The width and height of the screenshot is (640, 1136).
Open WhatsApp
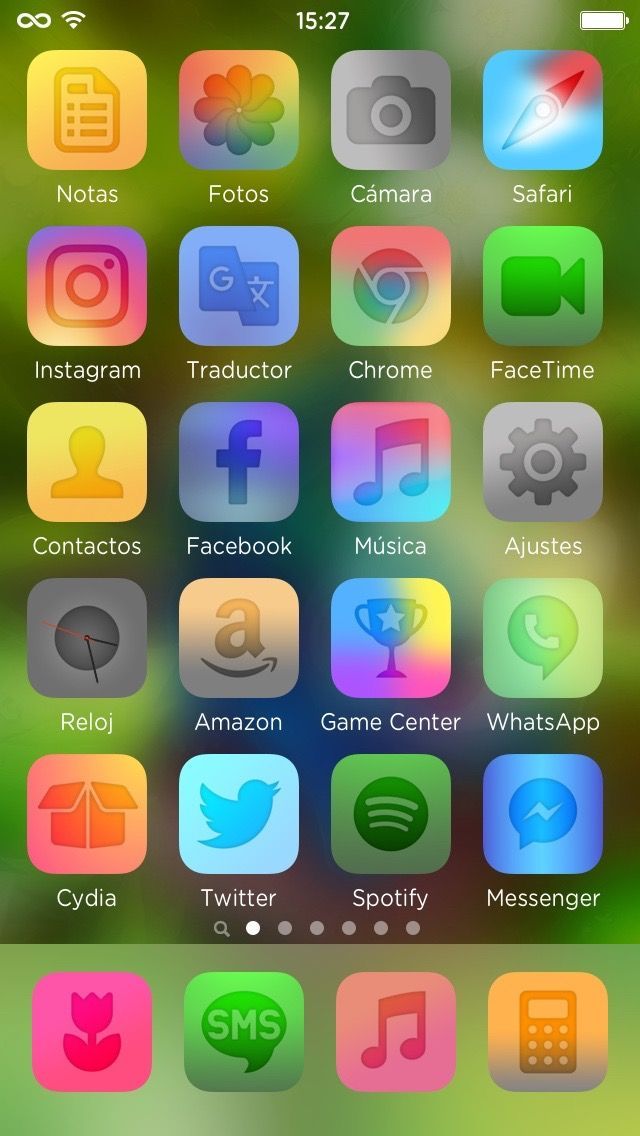click(543, 638)
